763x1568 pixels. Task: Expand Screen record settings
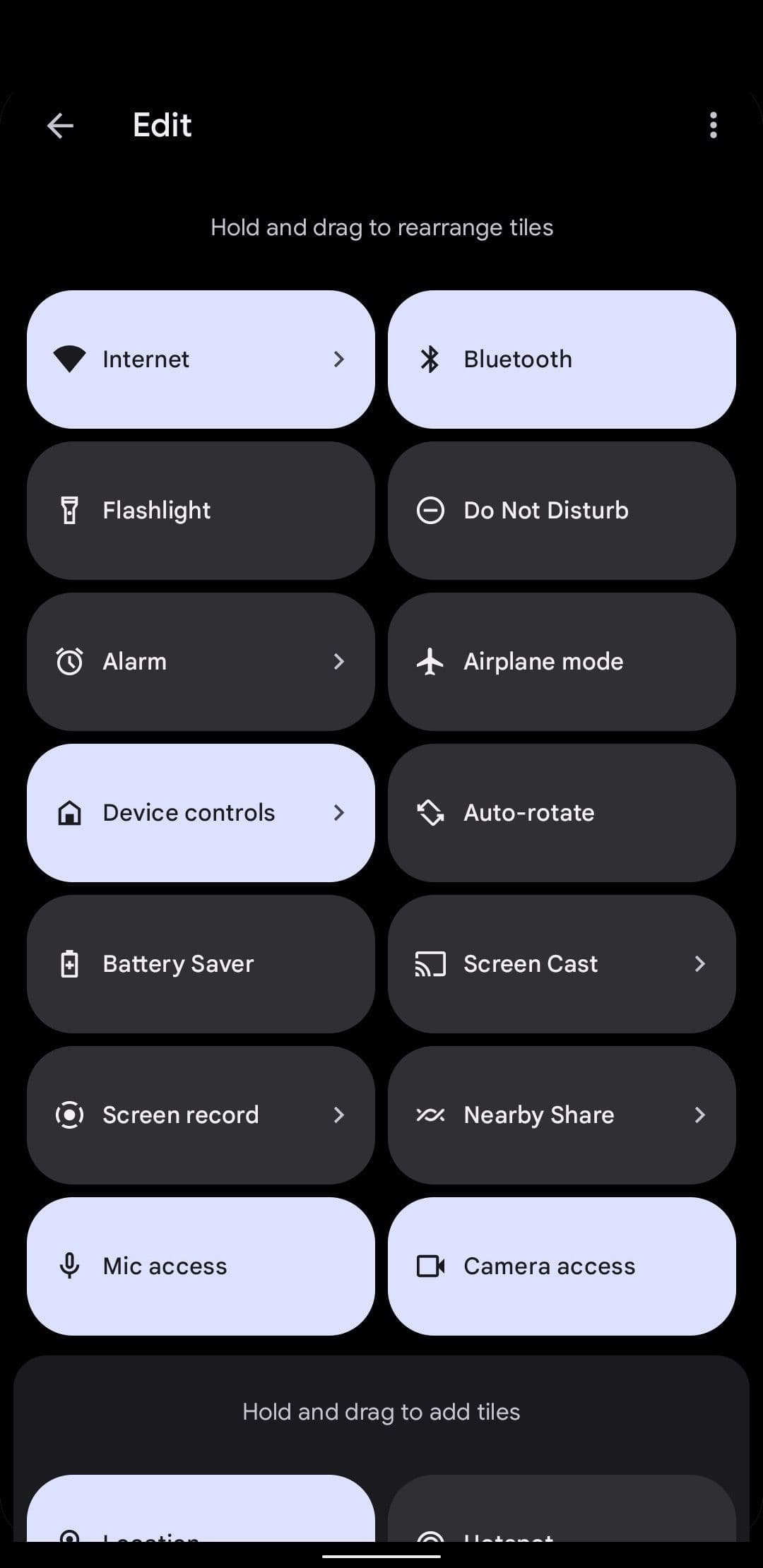(x=340, y=1115)
